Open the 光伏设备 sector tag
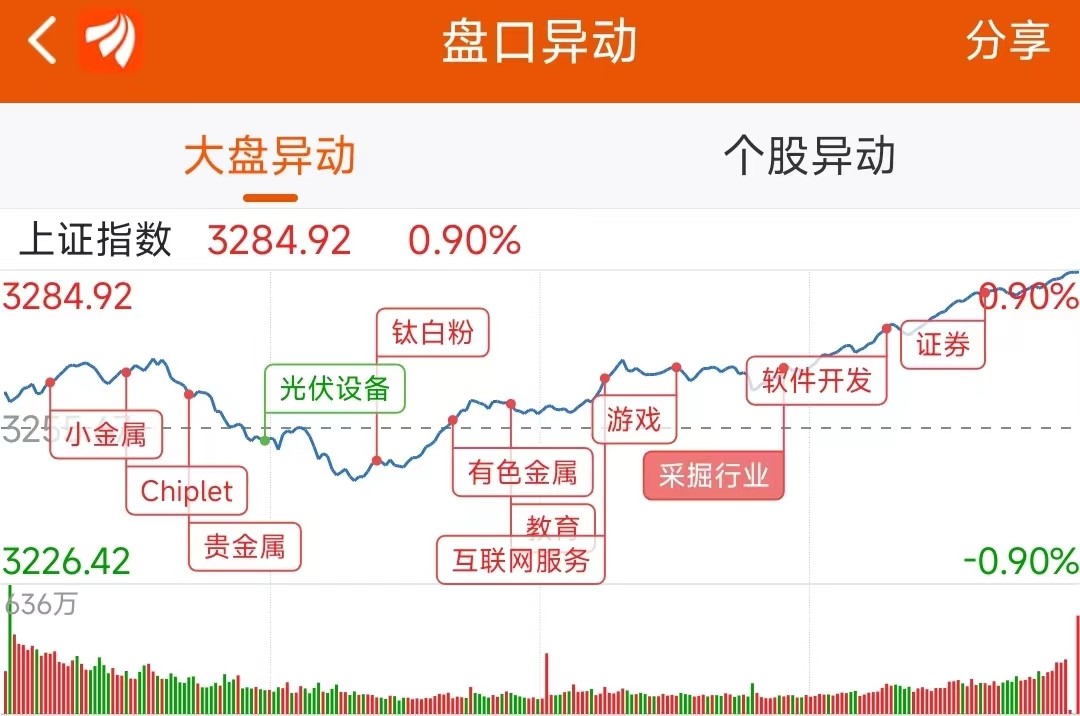Screen dimensions: 1080x716 [x=335, y=388]
